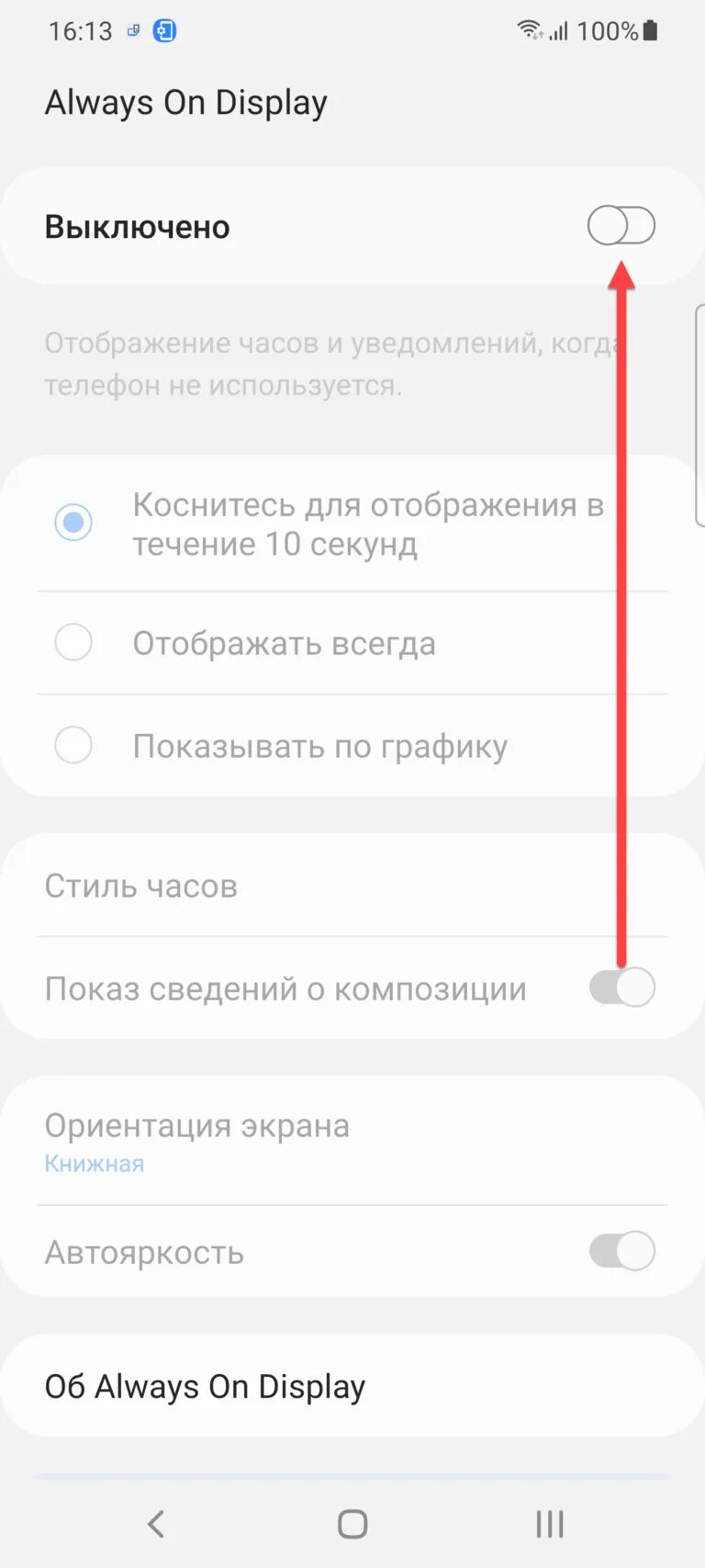This screenshot has height=1568, width=705.
Task: Select Коснитесь для отображения в течение 10 секунд
Action: (x=352, y=524)
